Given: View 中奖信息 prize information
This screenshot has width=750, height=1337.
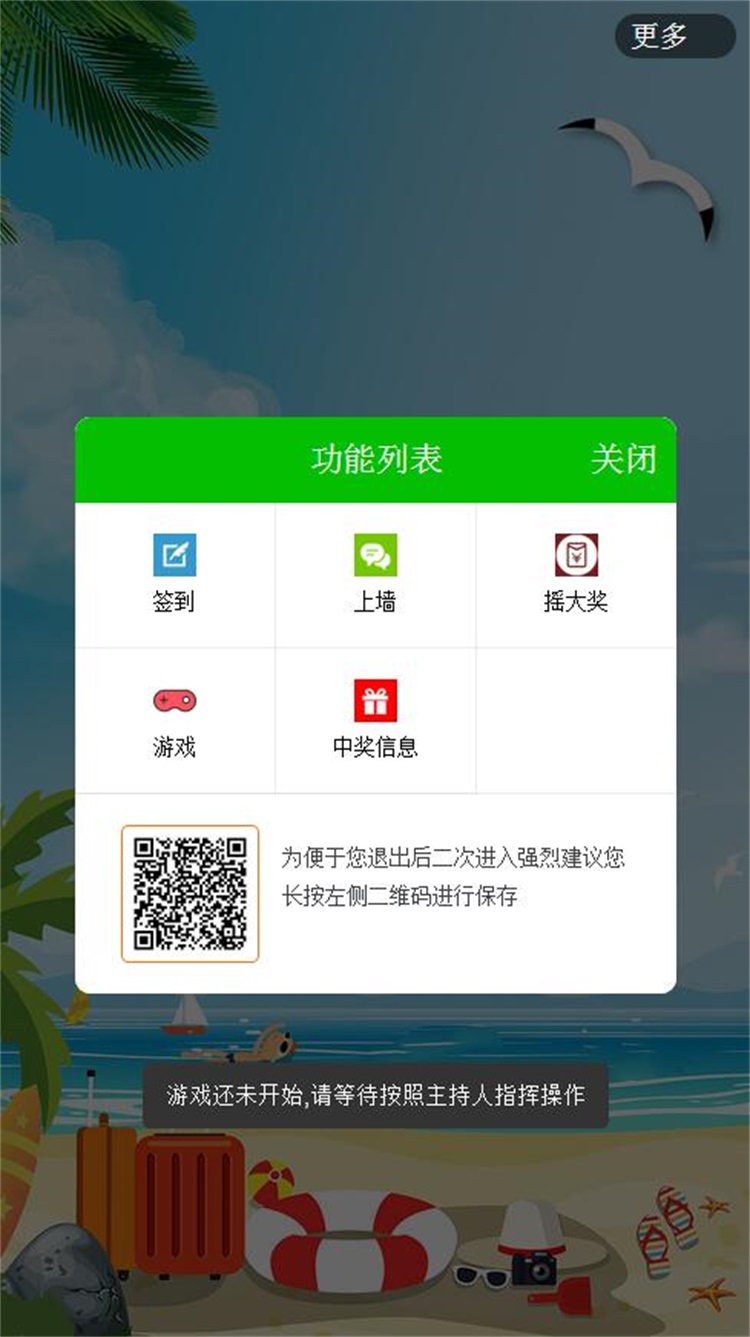Looking at the screenshot, I should [375, 719].
